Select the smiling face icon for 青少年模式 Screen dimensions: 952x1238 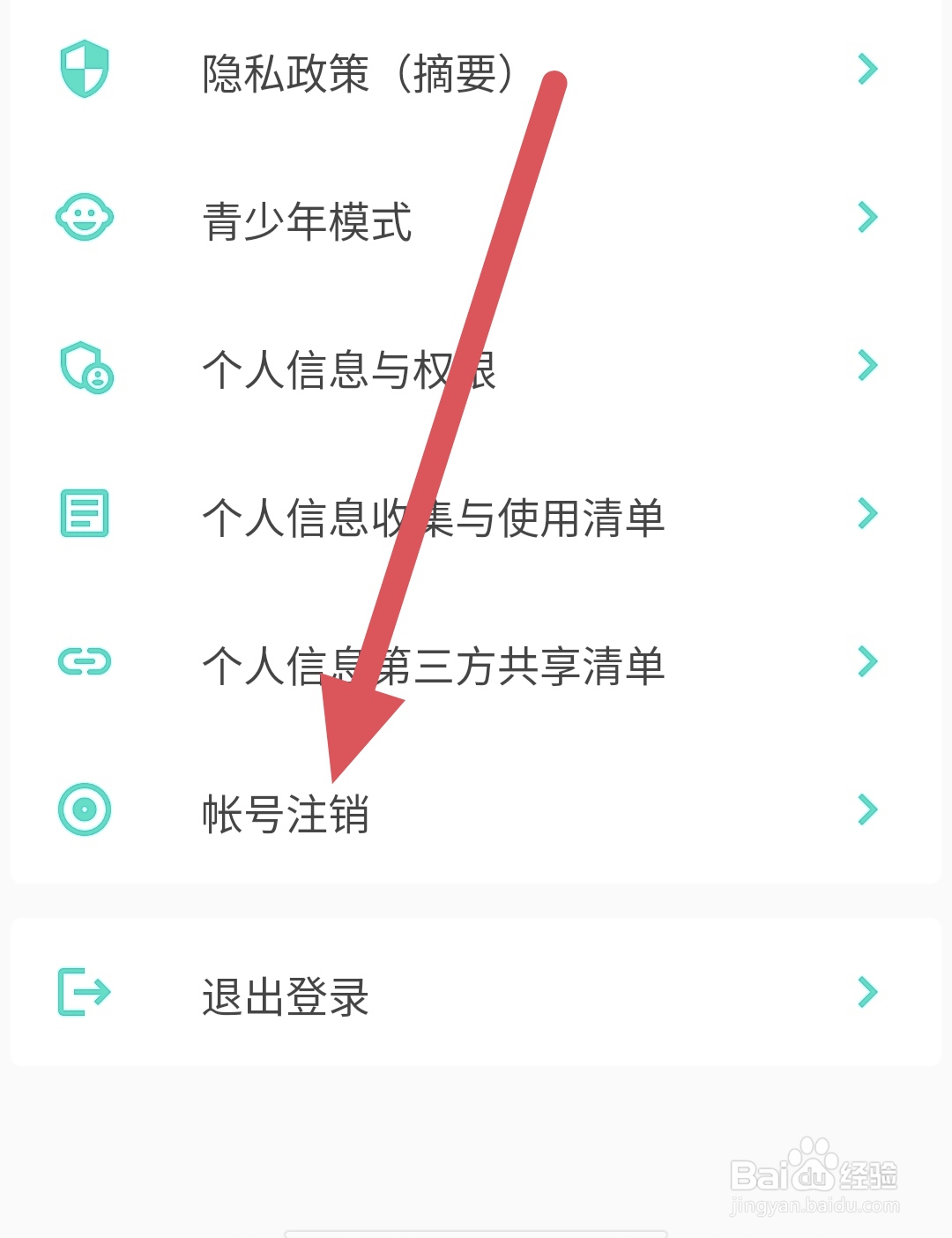click(x=84, y=218)
